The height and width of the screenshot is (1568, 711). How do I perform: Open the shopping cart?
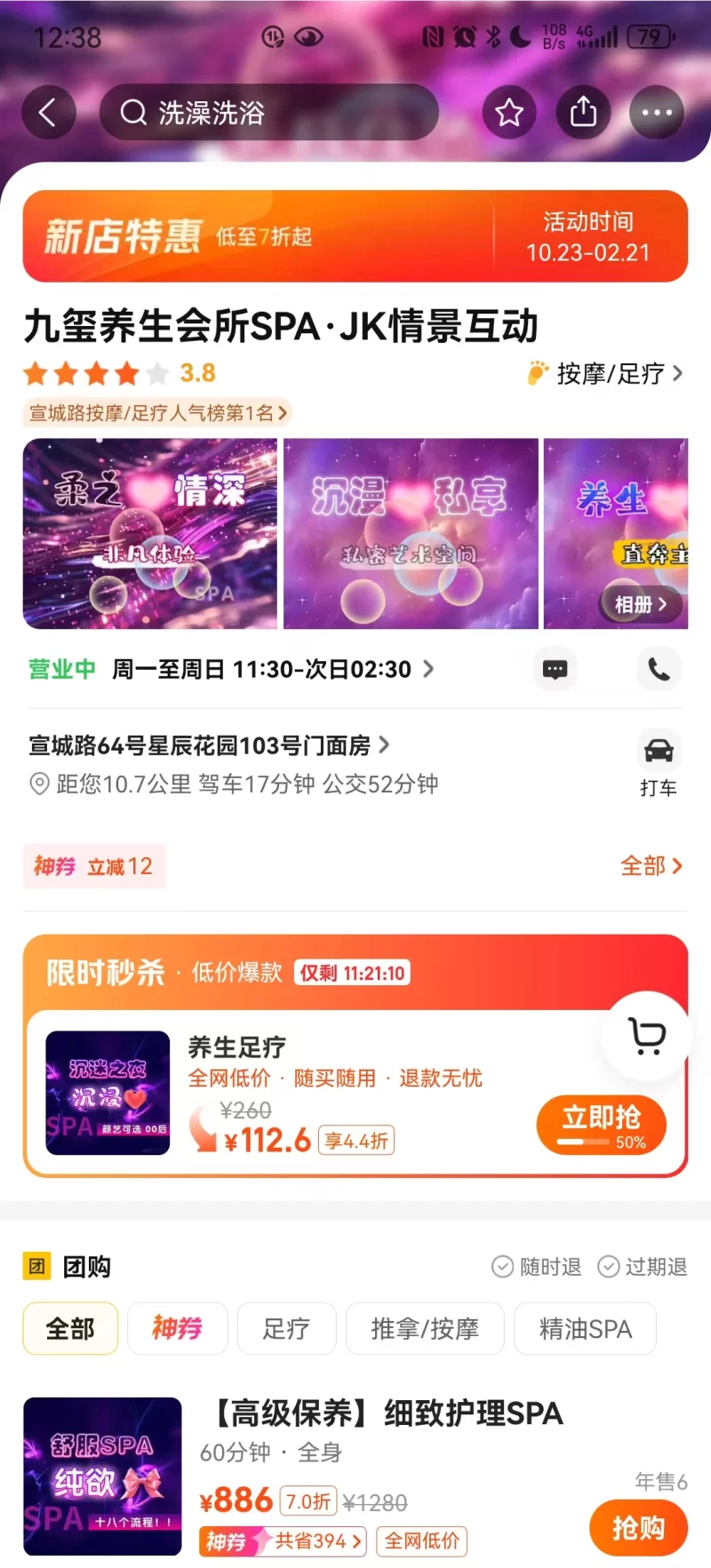coord(646,1036)
